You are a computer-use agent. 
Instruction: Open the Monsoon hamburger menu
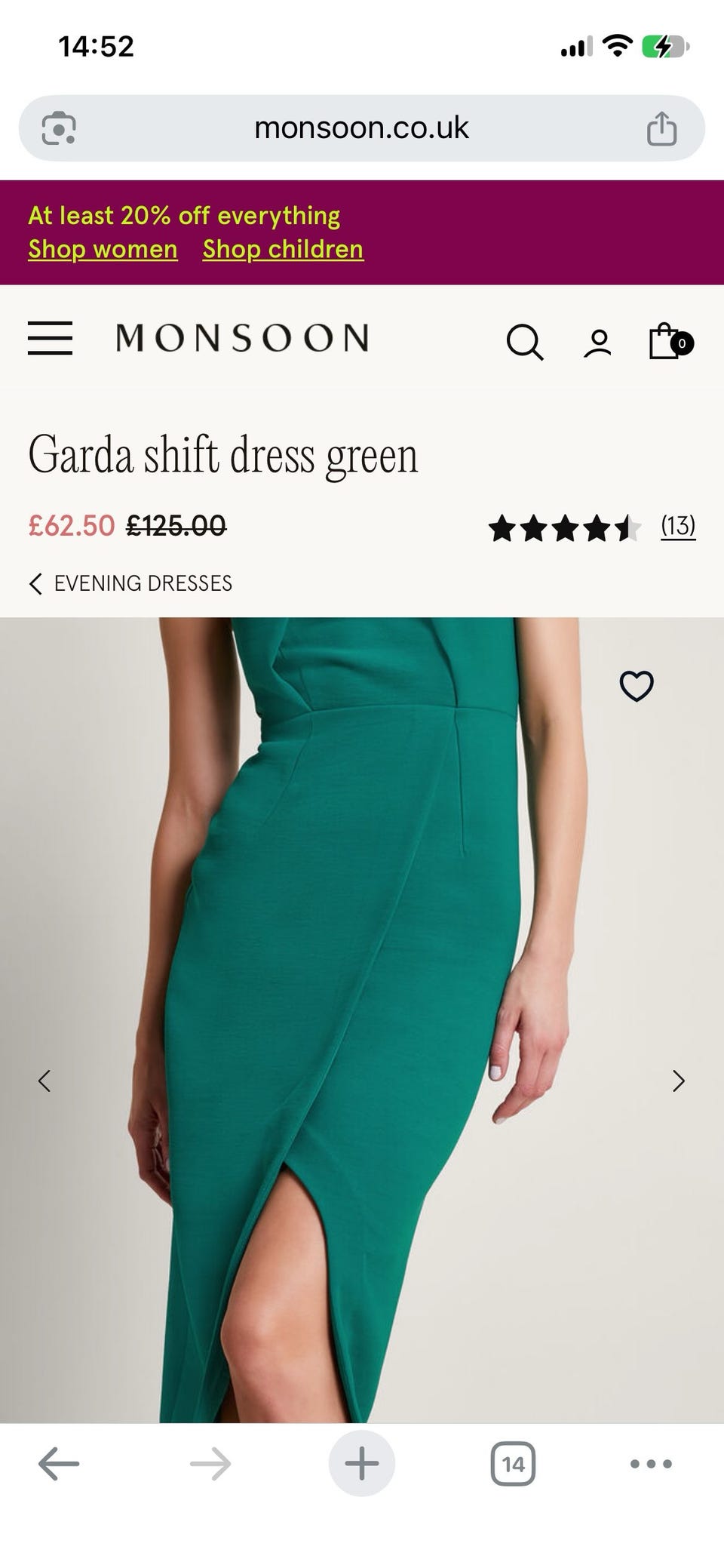pos(50,338)
